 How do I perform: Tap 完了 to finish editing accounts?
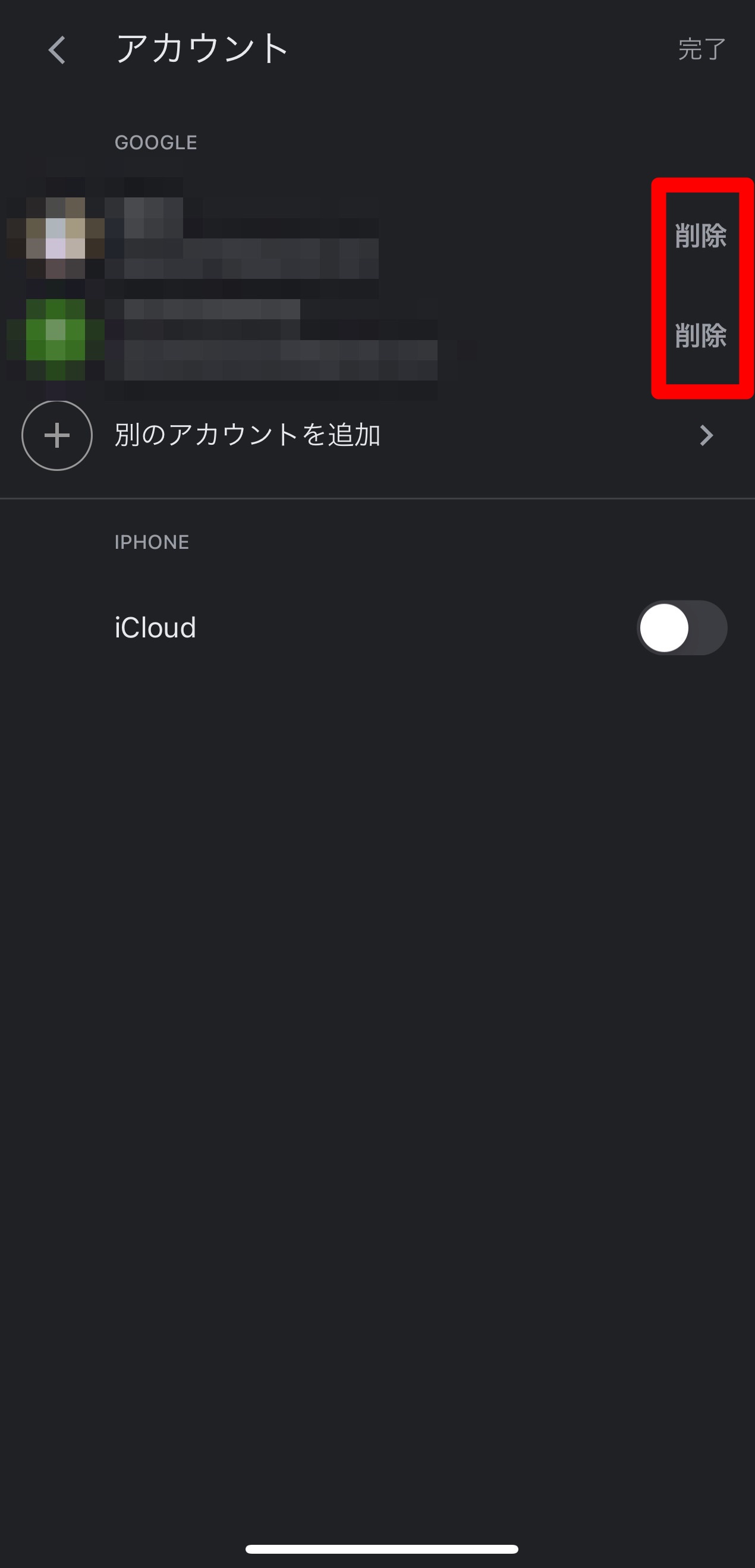coord(701,49)
